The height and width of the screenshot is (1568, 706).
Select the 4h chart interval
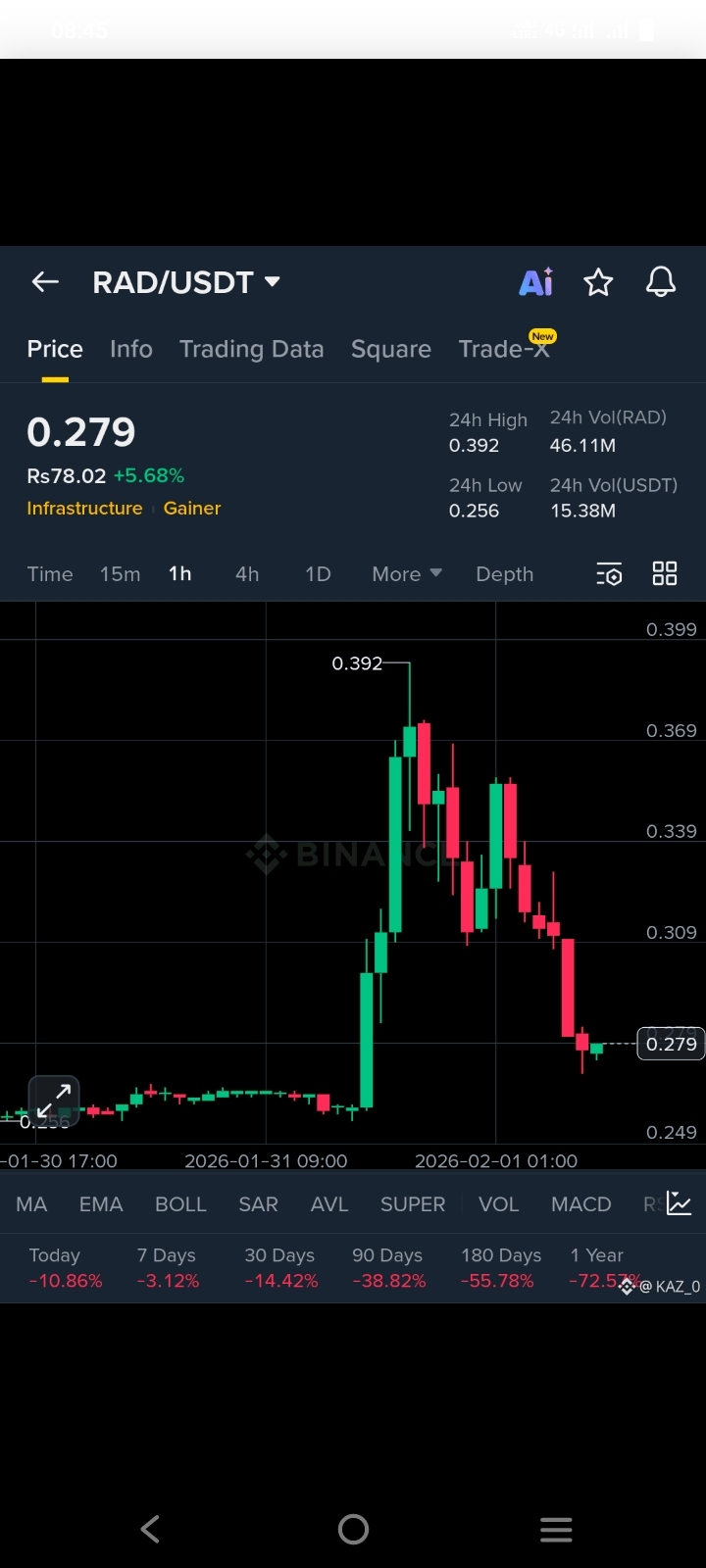point(247,574)
